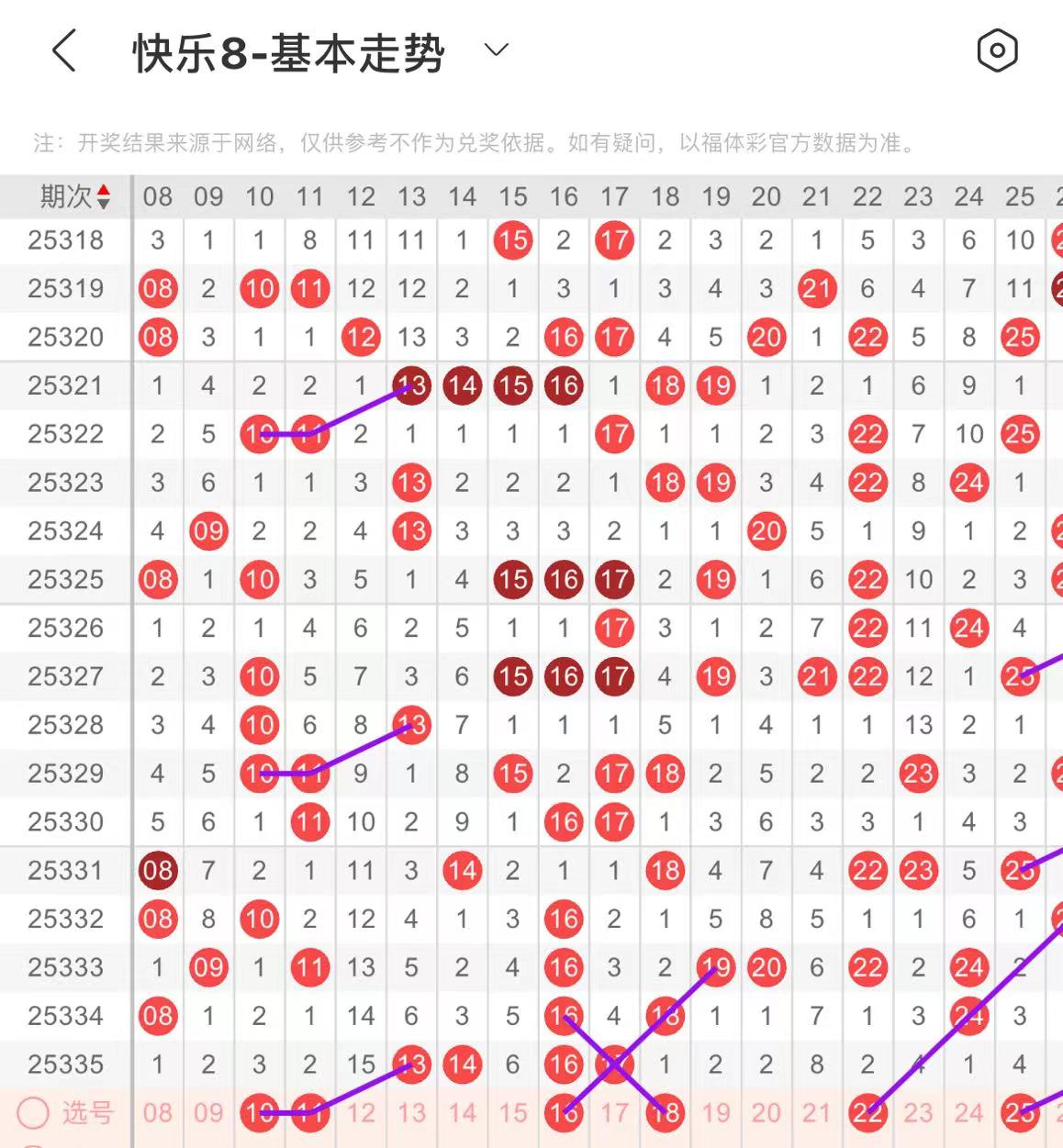The image size is (1063, 1148).
Task: Add number 13 in the 选号 row
Action: (411, 1113)
